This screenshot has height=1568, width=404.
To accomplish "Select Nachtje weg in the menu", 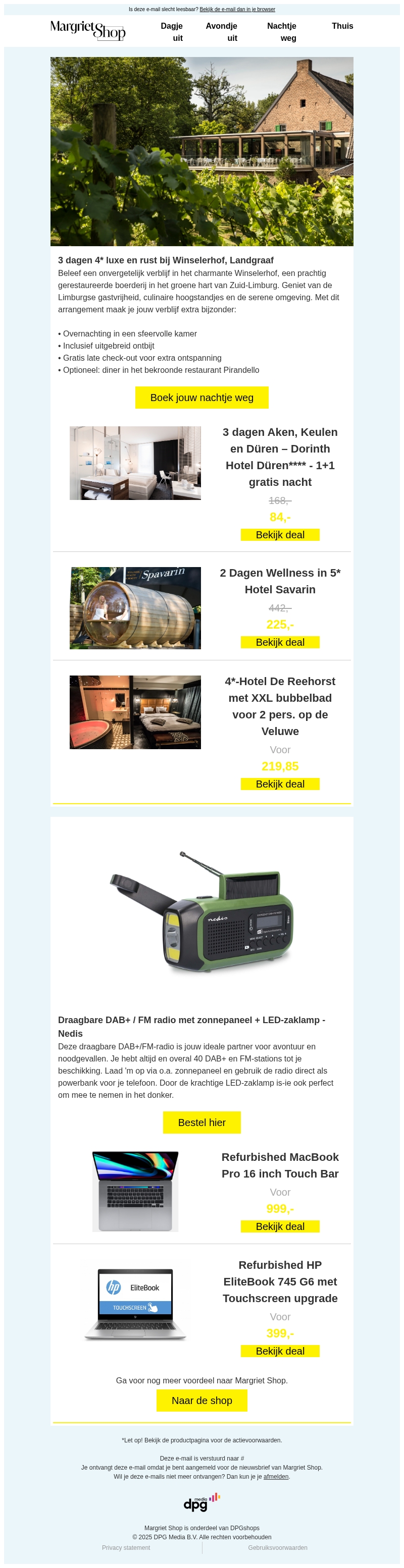I will coord(281,32).
